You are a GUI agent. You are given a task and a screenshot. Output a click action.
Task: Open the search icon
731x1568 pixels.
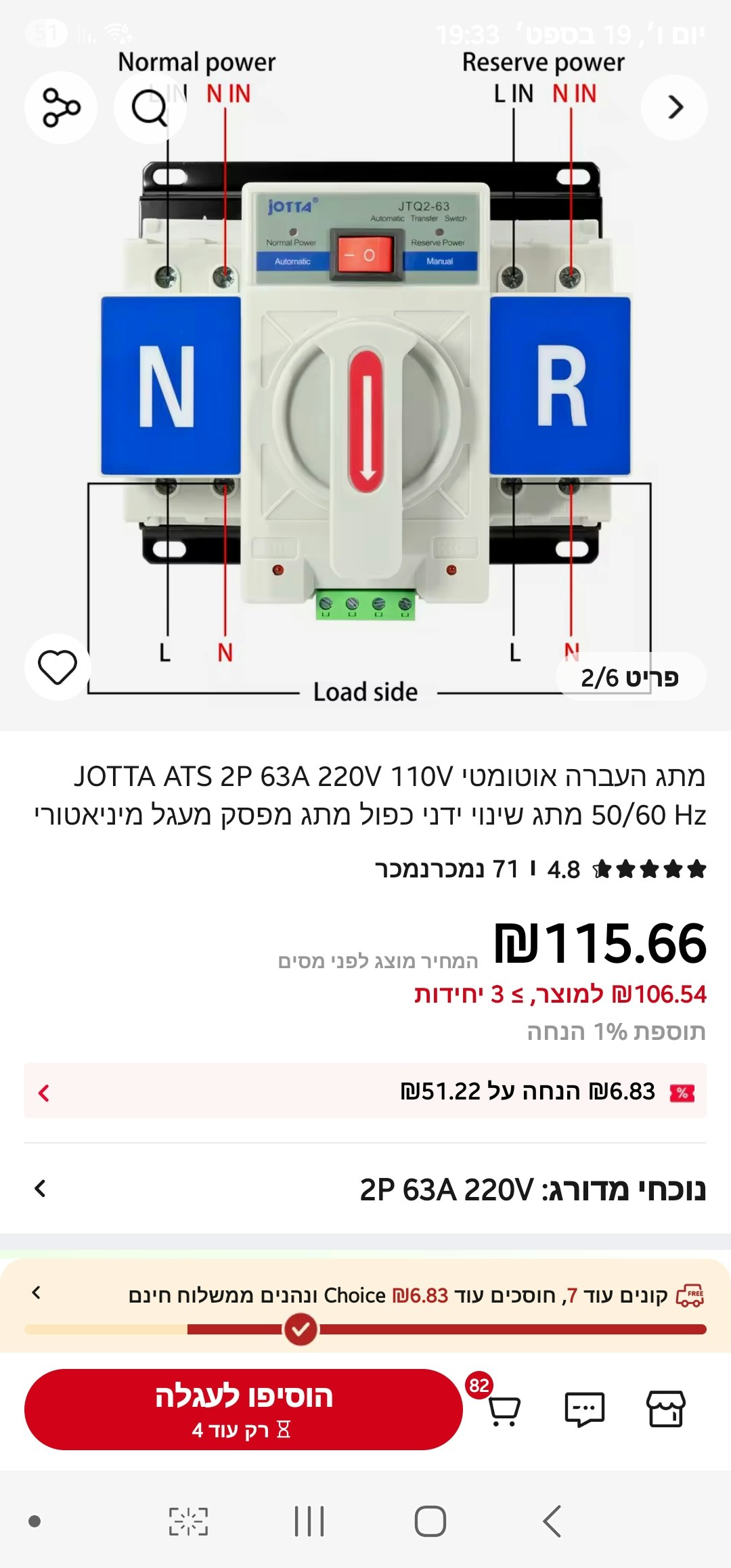coord(150,108)
